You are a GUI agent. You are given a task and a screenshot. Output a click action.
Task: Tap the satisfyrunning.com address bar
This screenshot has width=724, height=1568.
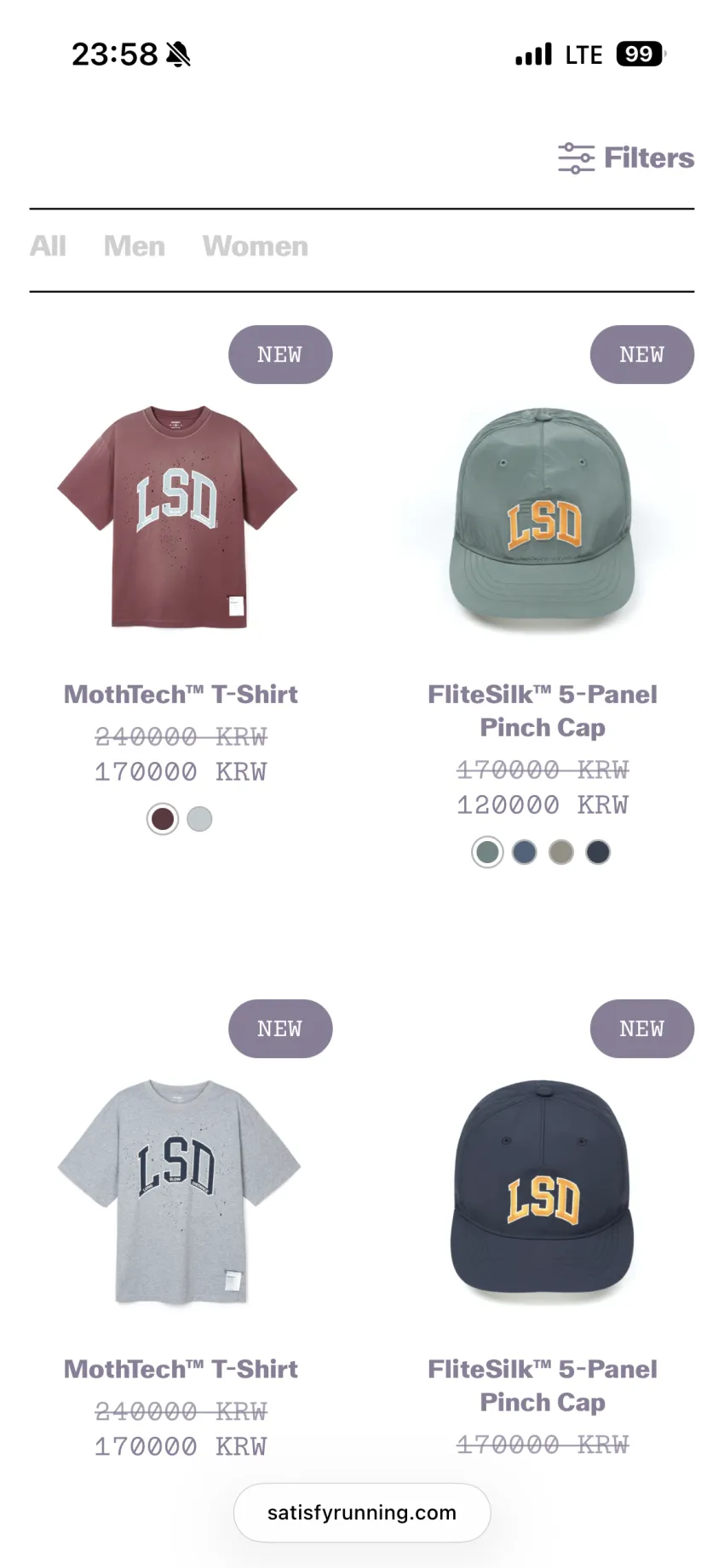click(x=362, y=1513)
